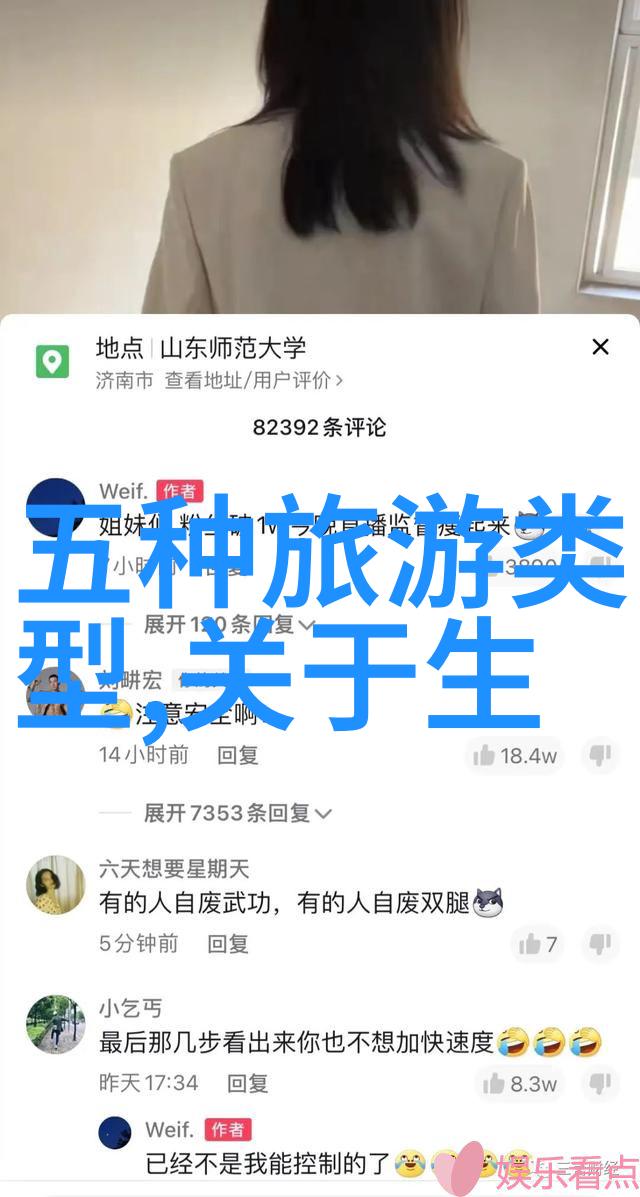The width and height of the screenshot is (640, 1197).
Task: Expand the 7353 replies
Action: (238, 813)
